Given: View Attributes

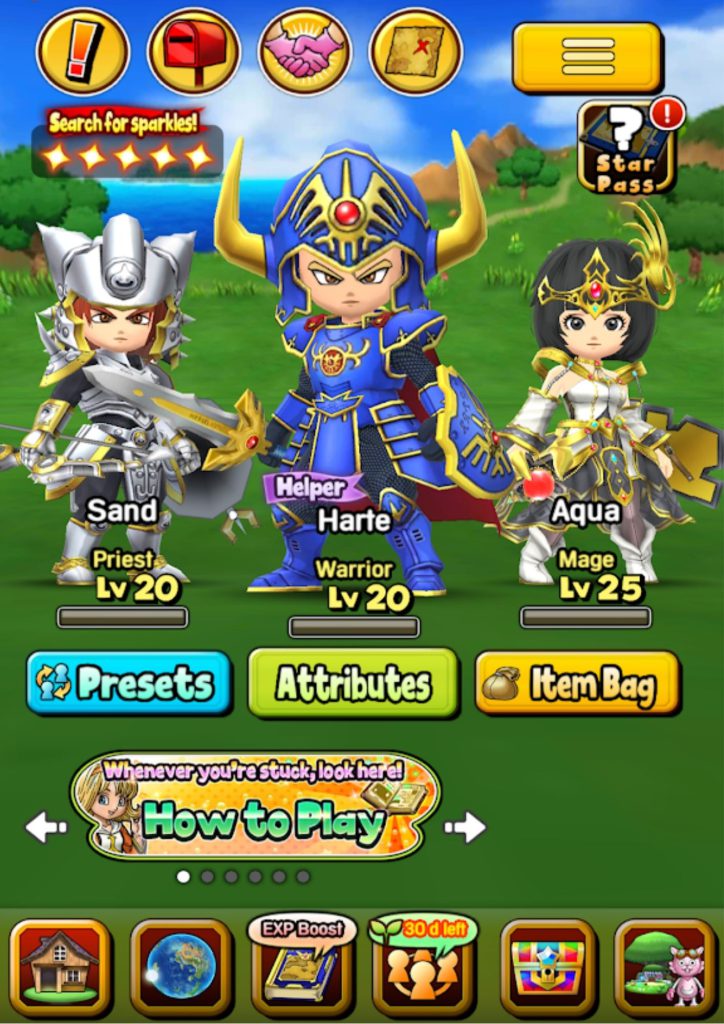Looking at the screenshot, I should tap(353, 684).
